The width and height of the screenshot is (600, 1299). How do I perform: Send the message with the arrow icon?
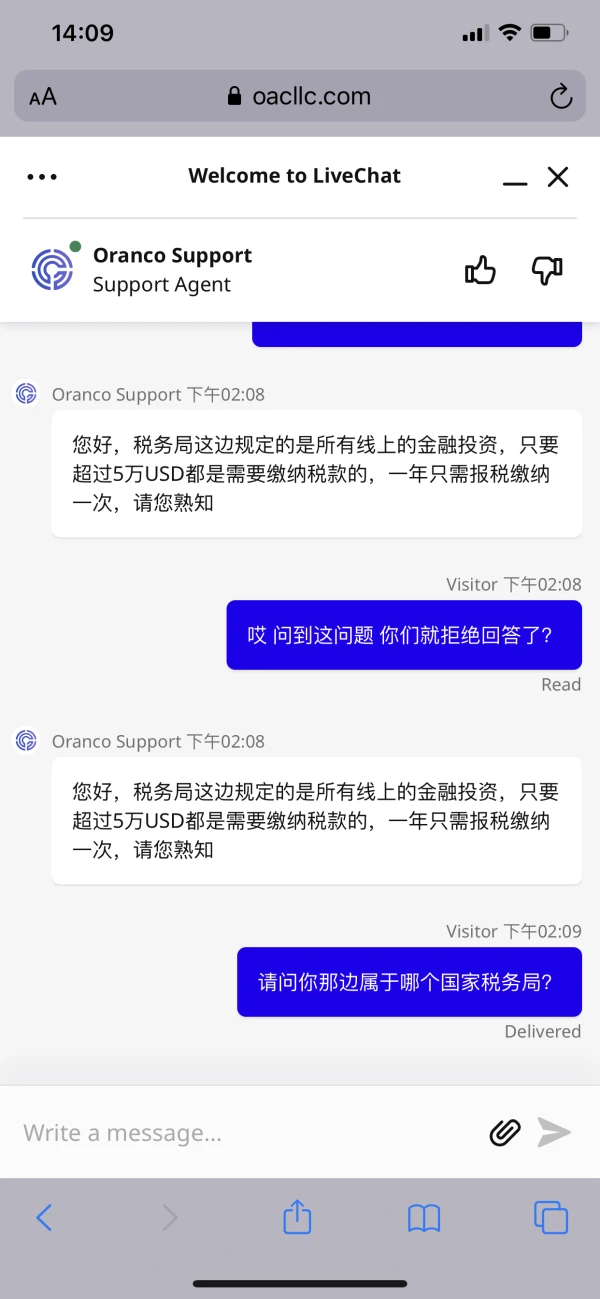point(553,1132)
